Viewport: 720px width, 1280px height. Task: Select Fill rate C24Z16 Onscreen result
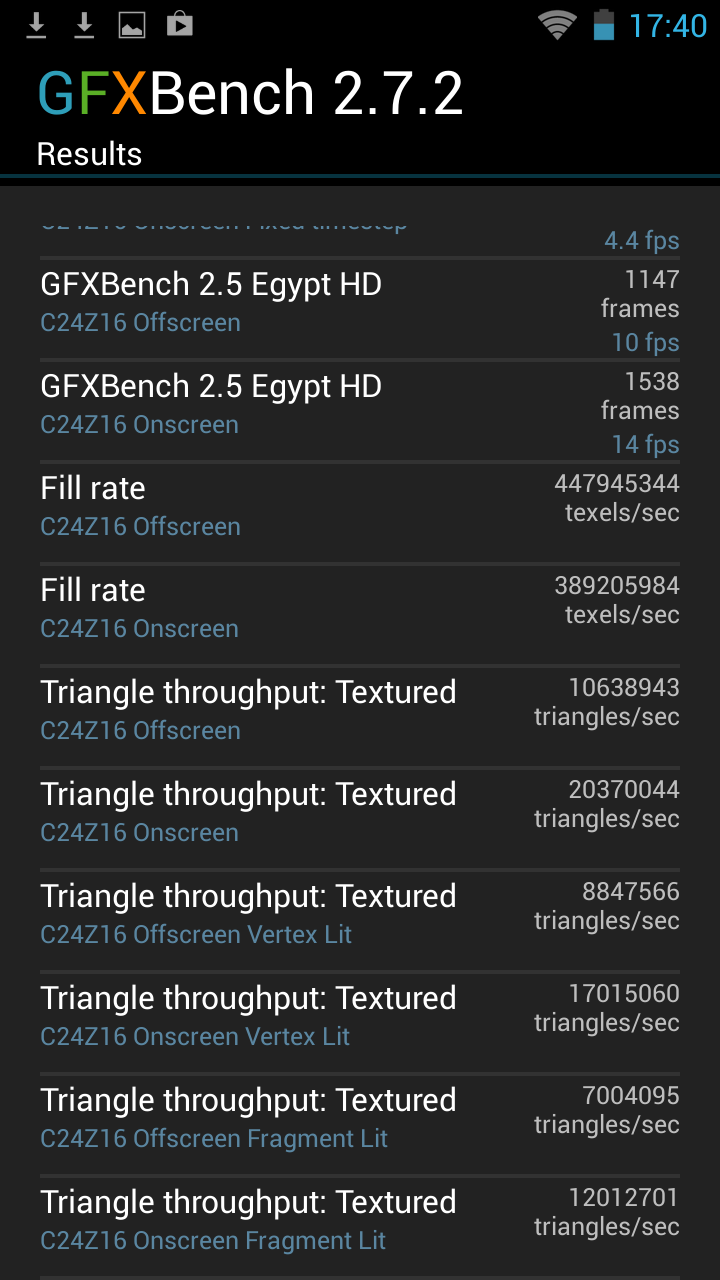tap(360, 615)
